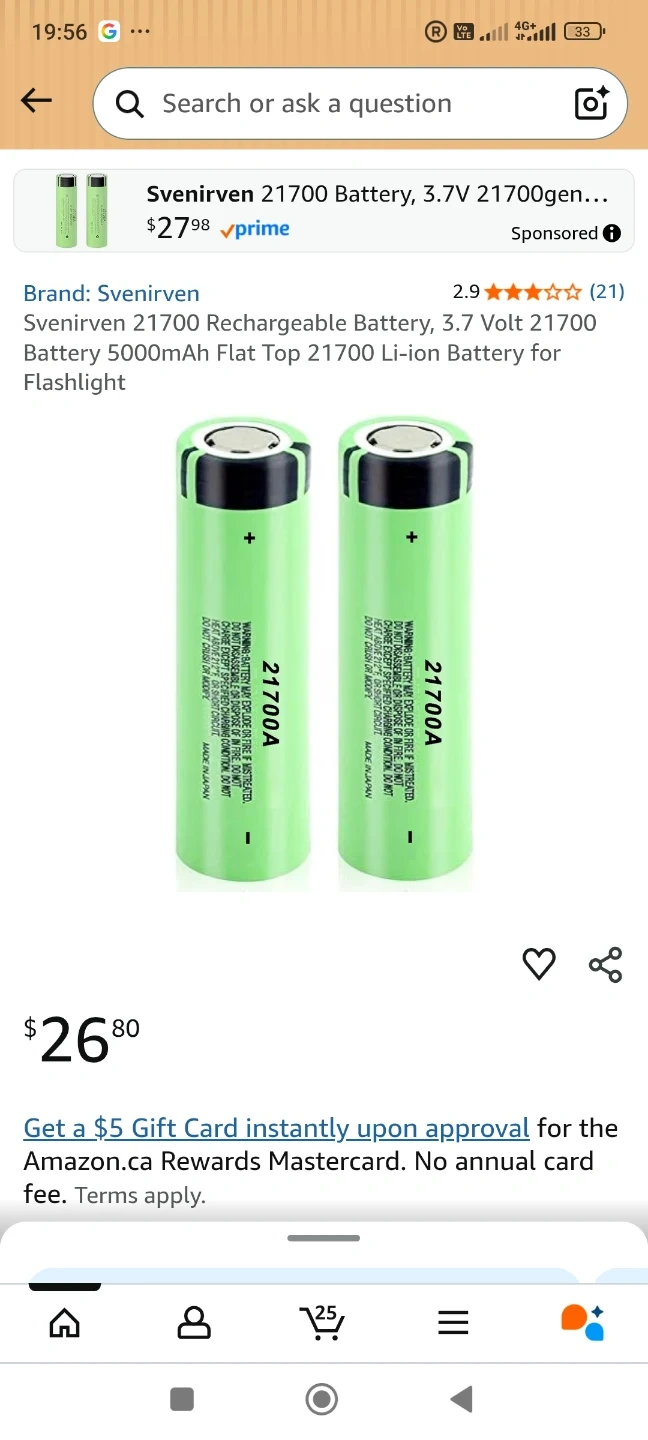Go to the Amazon Home tab
648x1440 pixels.
coord(65,1322)
